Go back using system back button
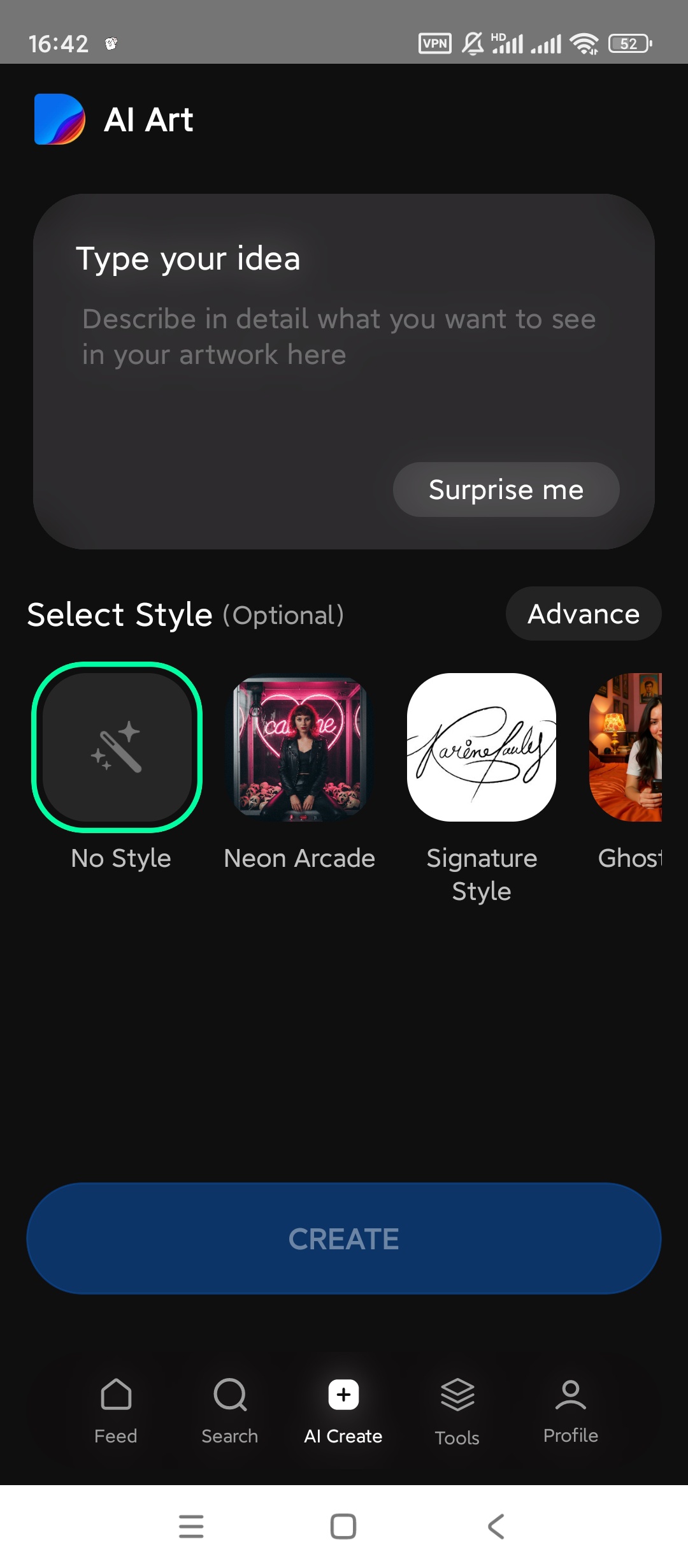The image size is (688, 1568). tap(496, 1527)
